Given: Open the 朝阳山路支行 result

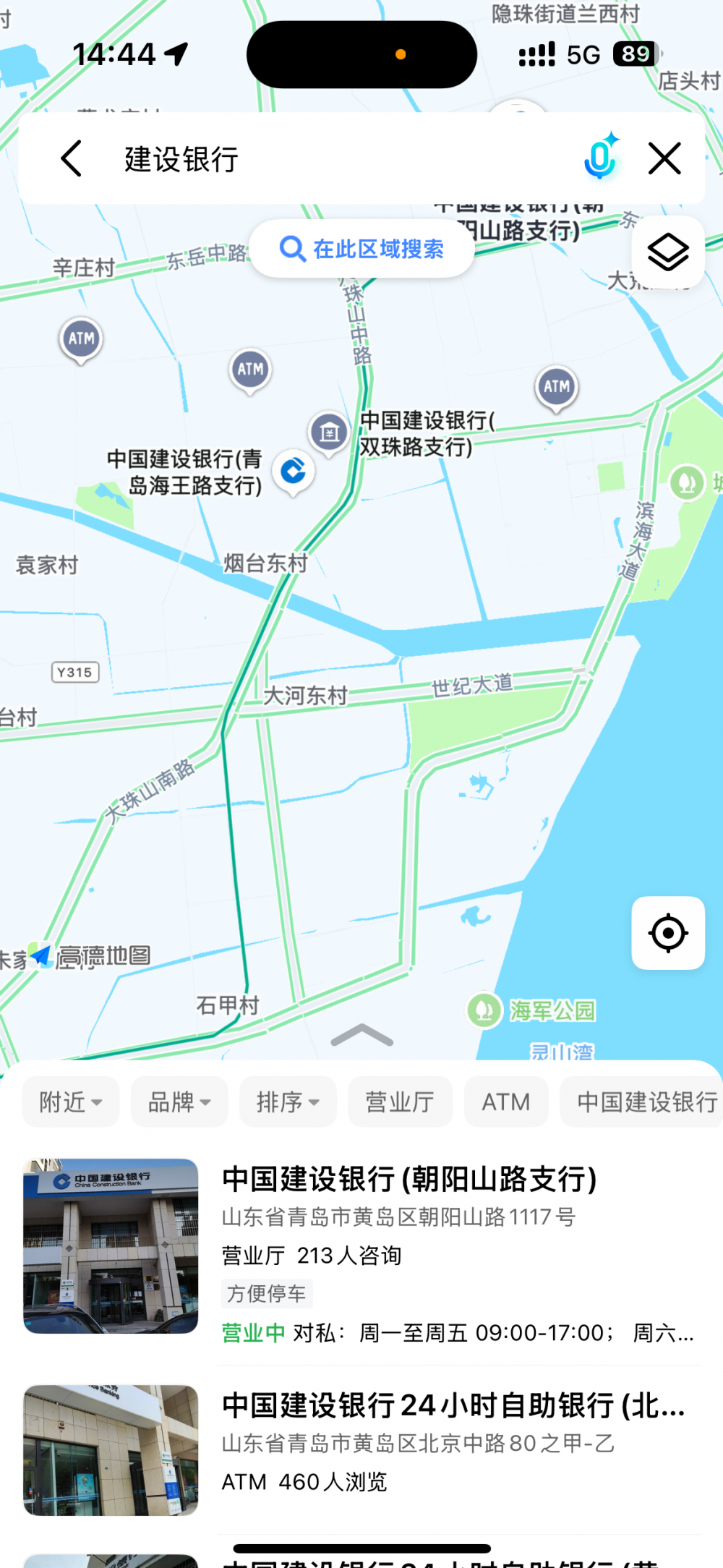Looking at the screenshot, I should (409, 1179).
